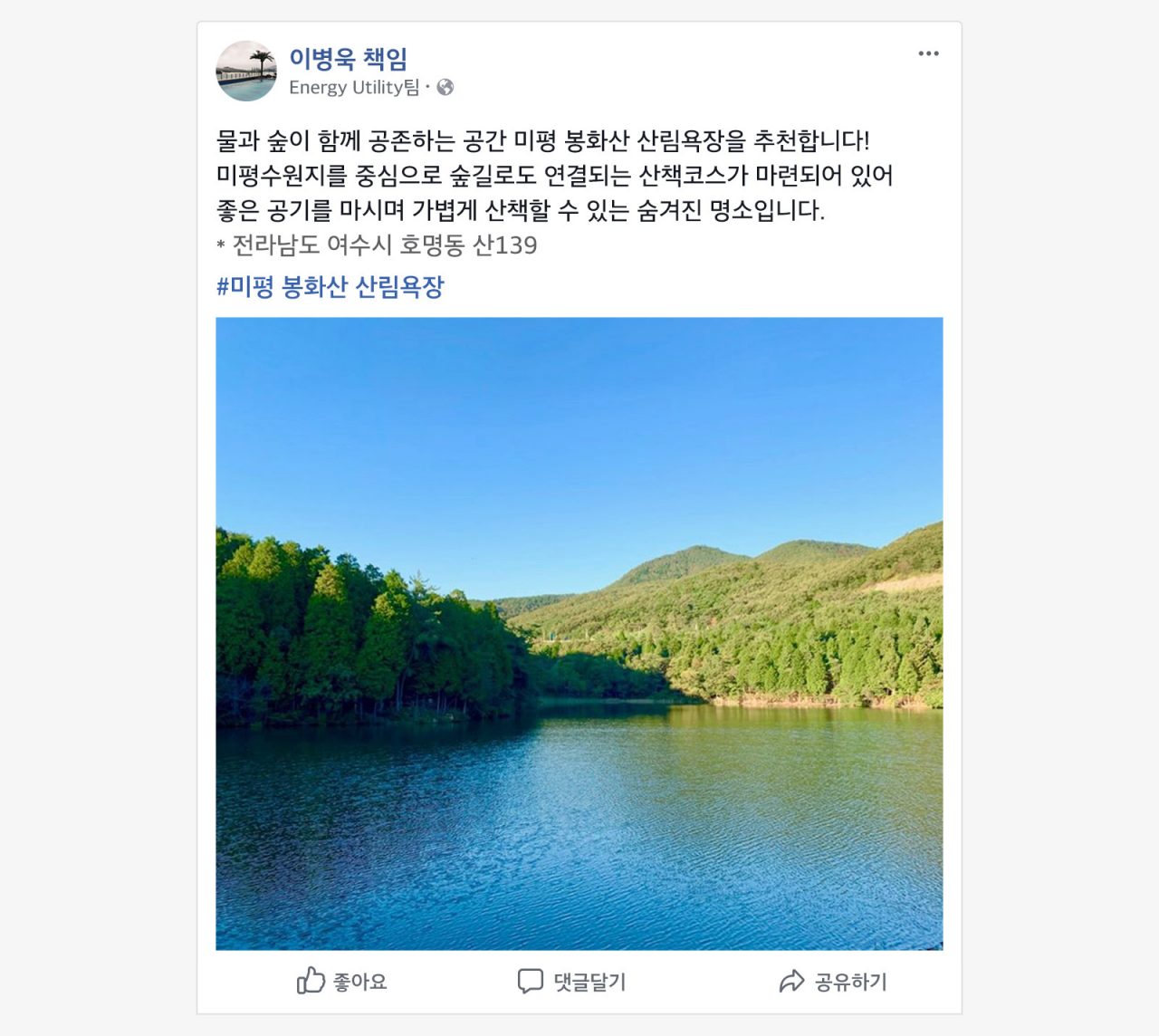Tap 댓글달기 to comment
This screenshot has height=1036, width=1159.
(571, 981)
